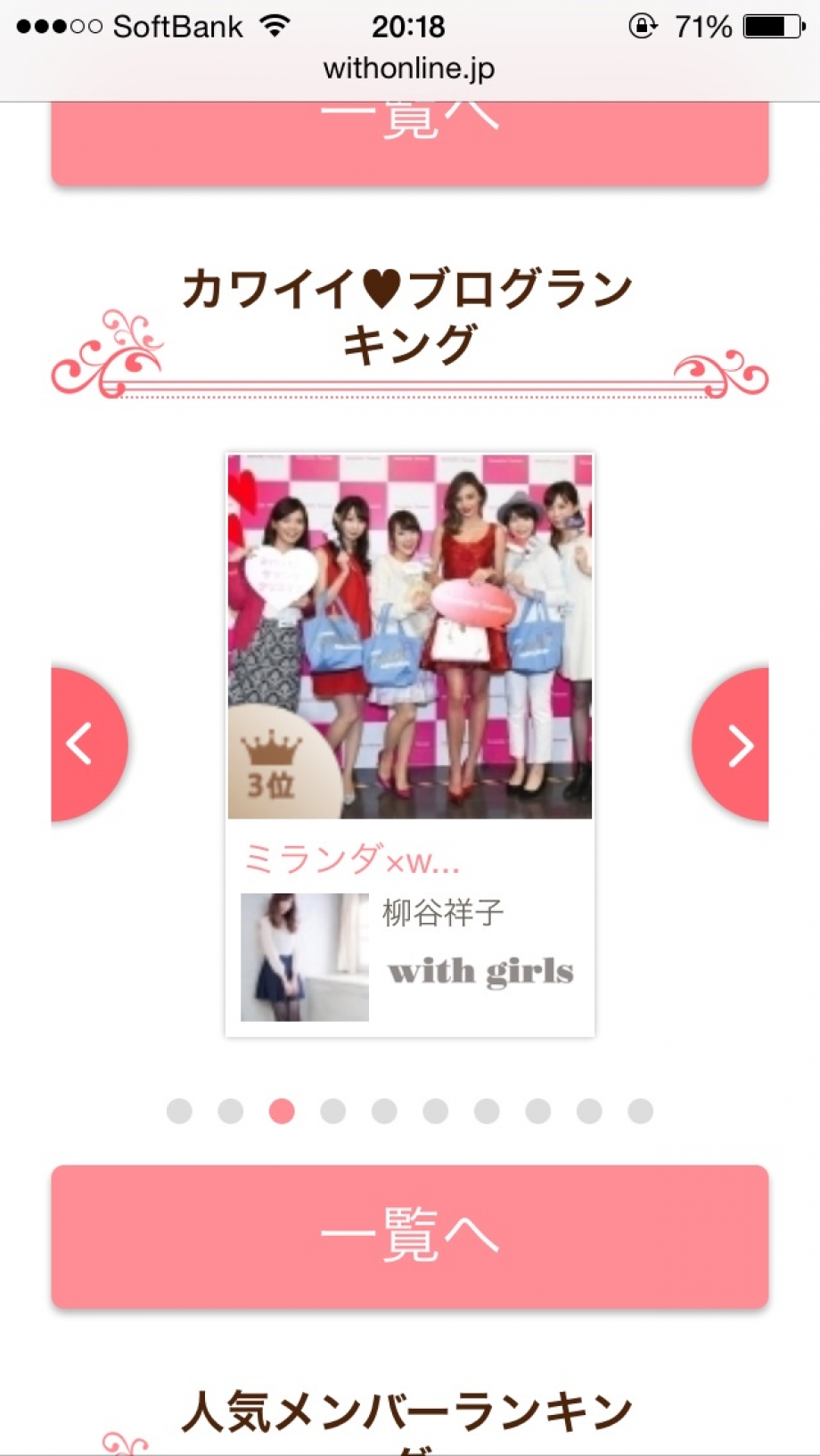The width and height of the screenshot is (820, 1456).
Task: Jump to the fourth carousel page dot
Action: coord(333,1111)
